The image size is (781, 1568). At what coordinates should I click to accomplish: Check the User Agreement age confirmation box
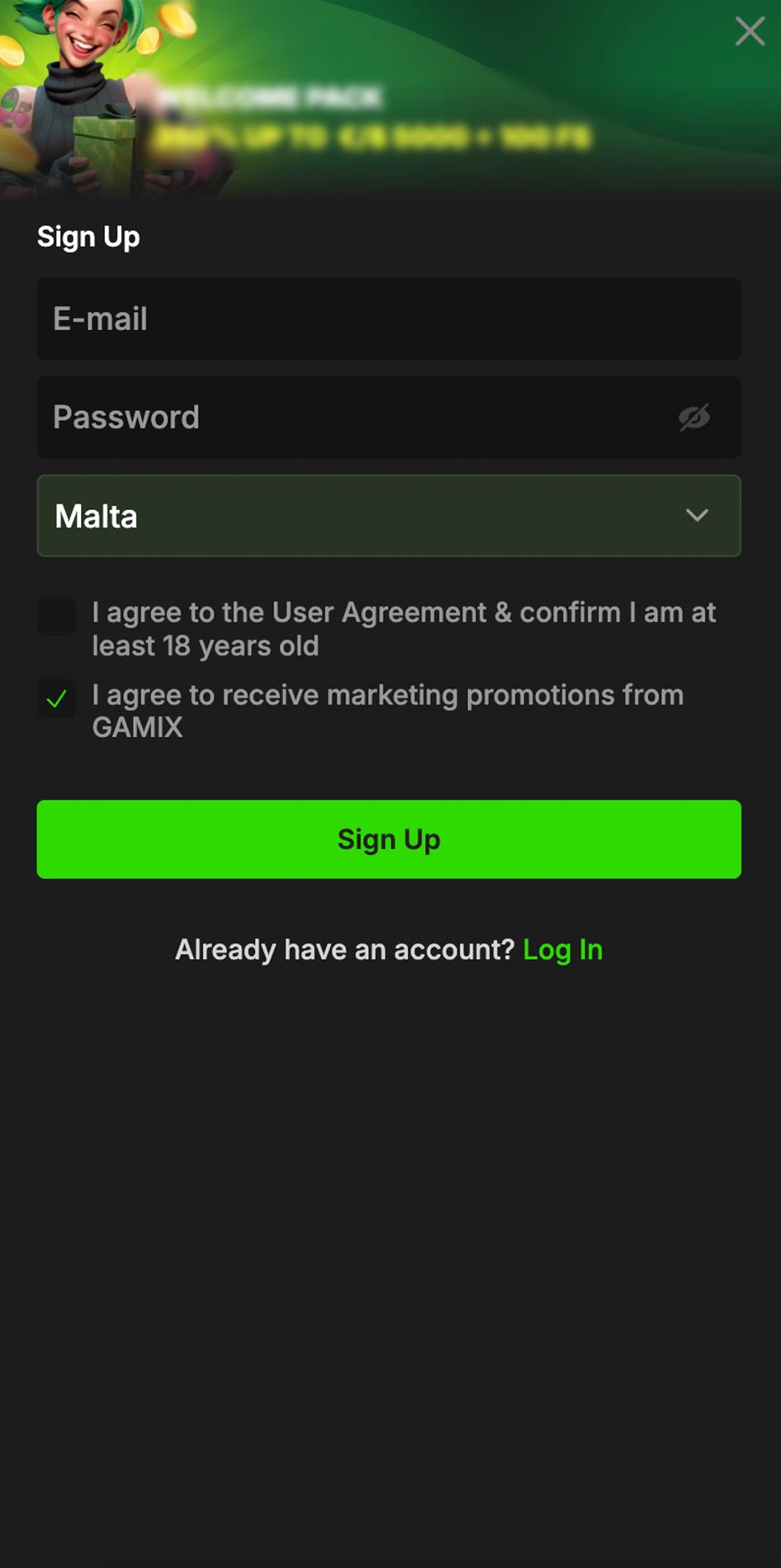pyautogui.click(x=57, y=616)
